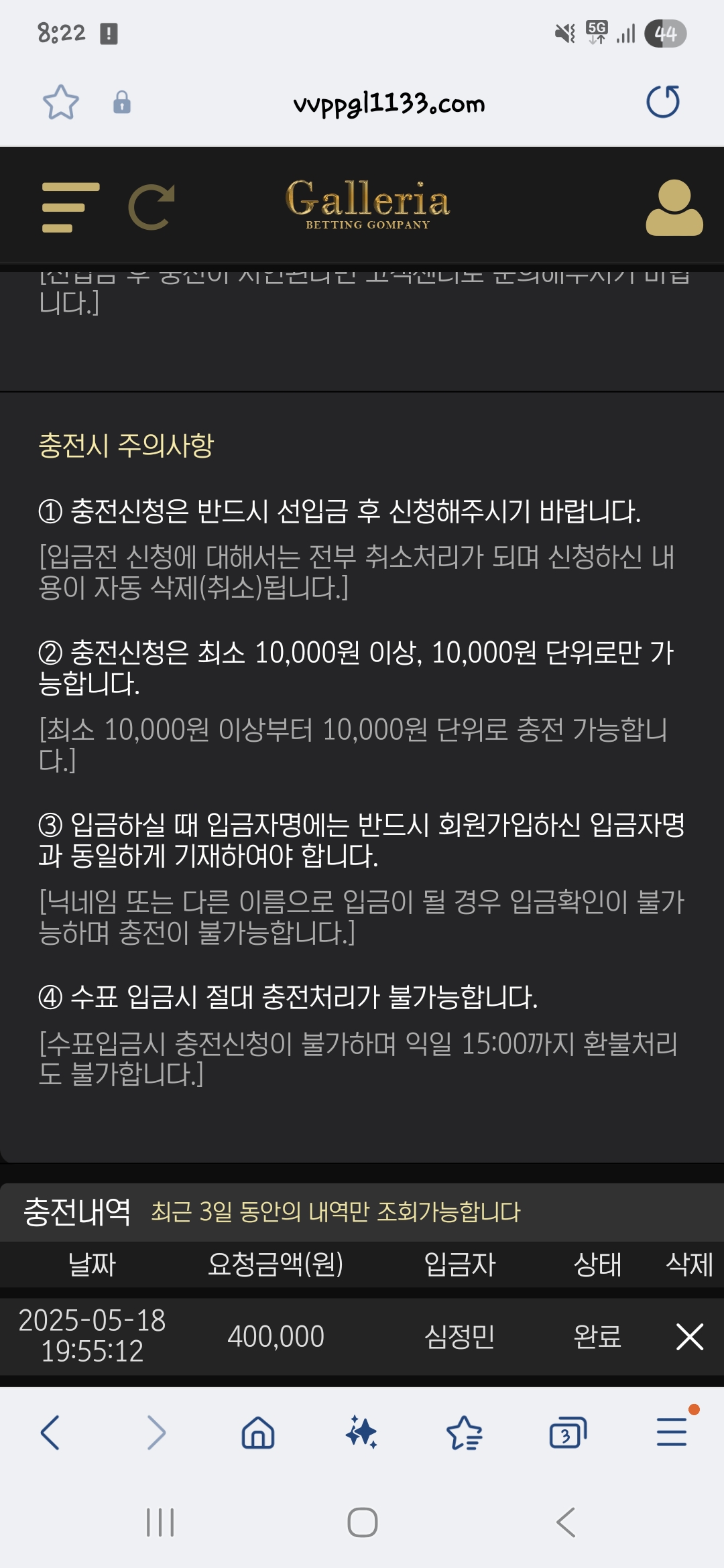Bookmark this page with the star icon
Viewport: 724px width, 1568px height.
[61, 103]
